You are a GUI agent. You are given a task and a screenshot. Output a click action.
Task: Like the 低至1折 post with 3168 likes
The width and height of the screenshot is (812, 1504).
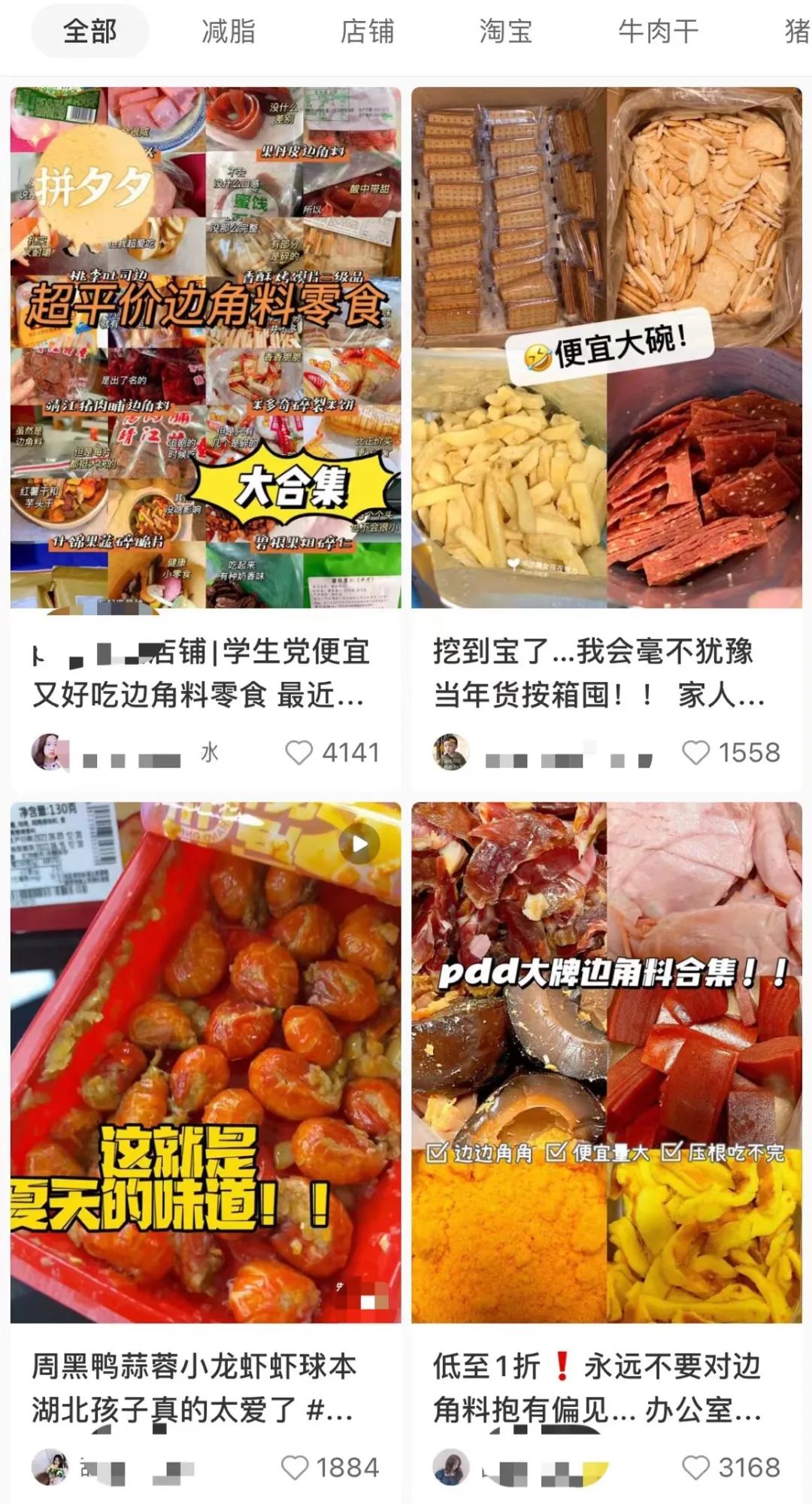(x=695, y=1467)
